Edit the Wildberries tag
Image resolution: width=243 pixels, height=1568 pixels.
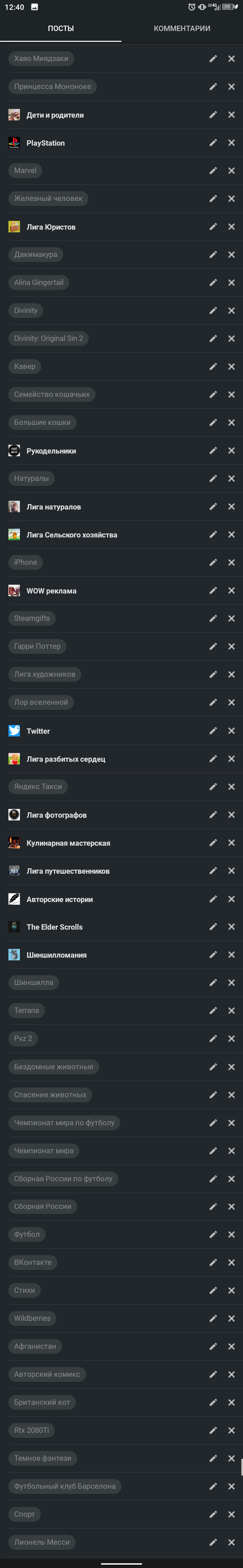(213, 1318)
